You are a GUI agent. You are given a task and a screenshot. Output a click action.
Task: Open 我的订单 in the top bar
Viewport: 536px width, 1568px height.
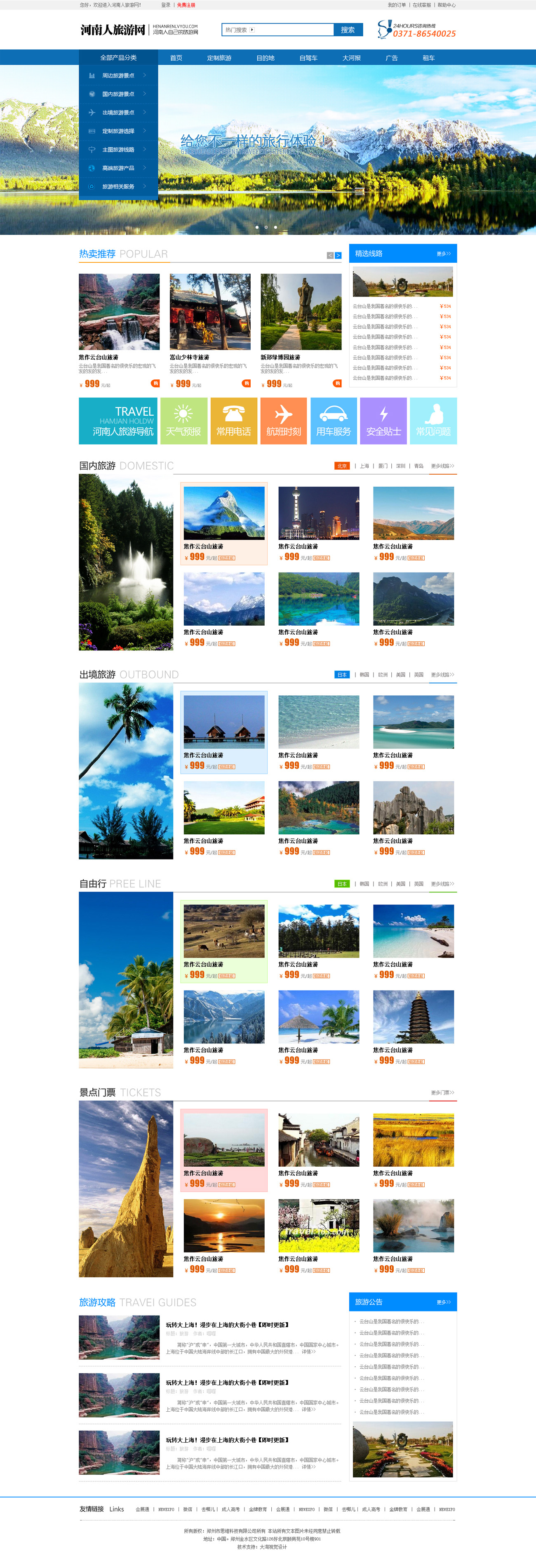[397, 5]
